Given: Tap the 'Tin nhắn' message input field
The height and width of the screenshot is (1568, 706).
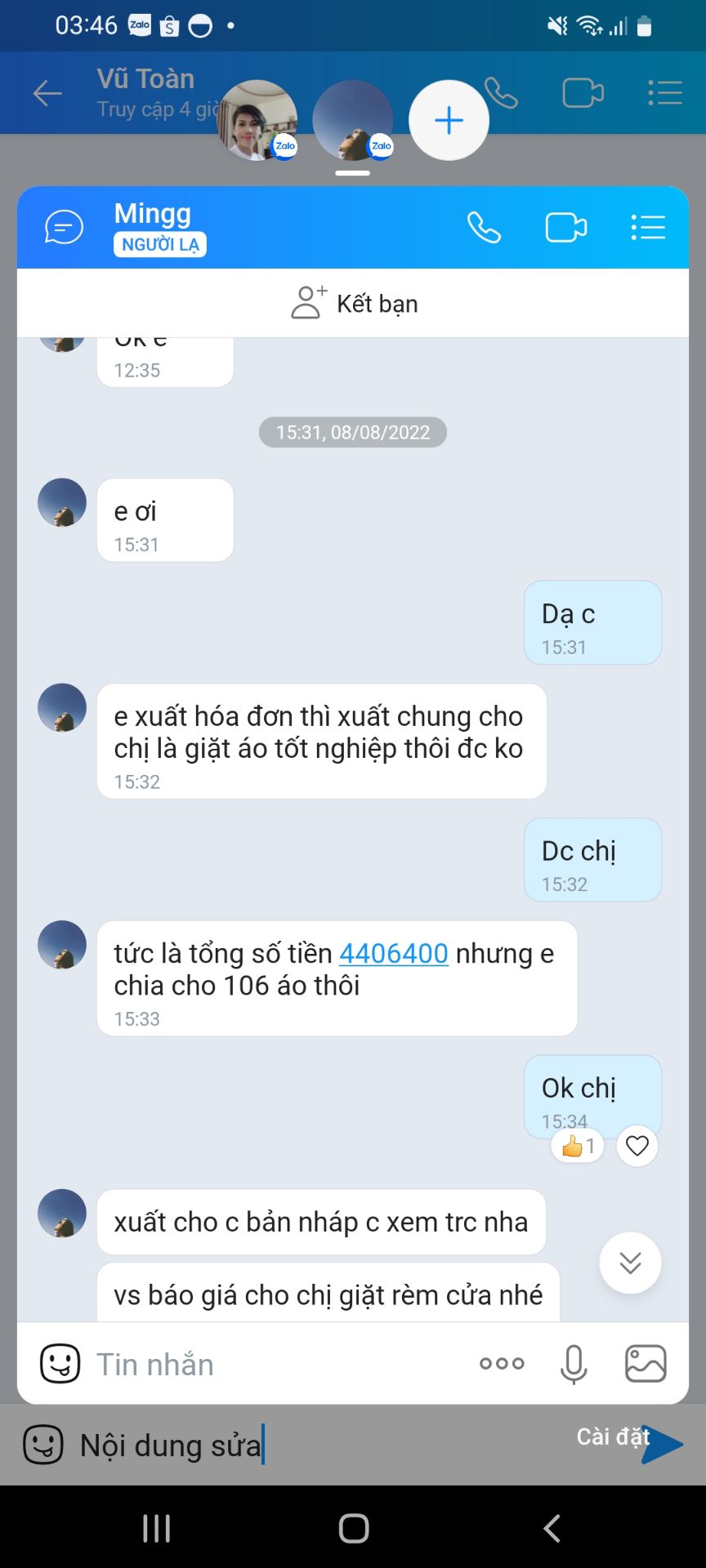Looking at the screenshot, I should click(x=245, y=1362).
